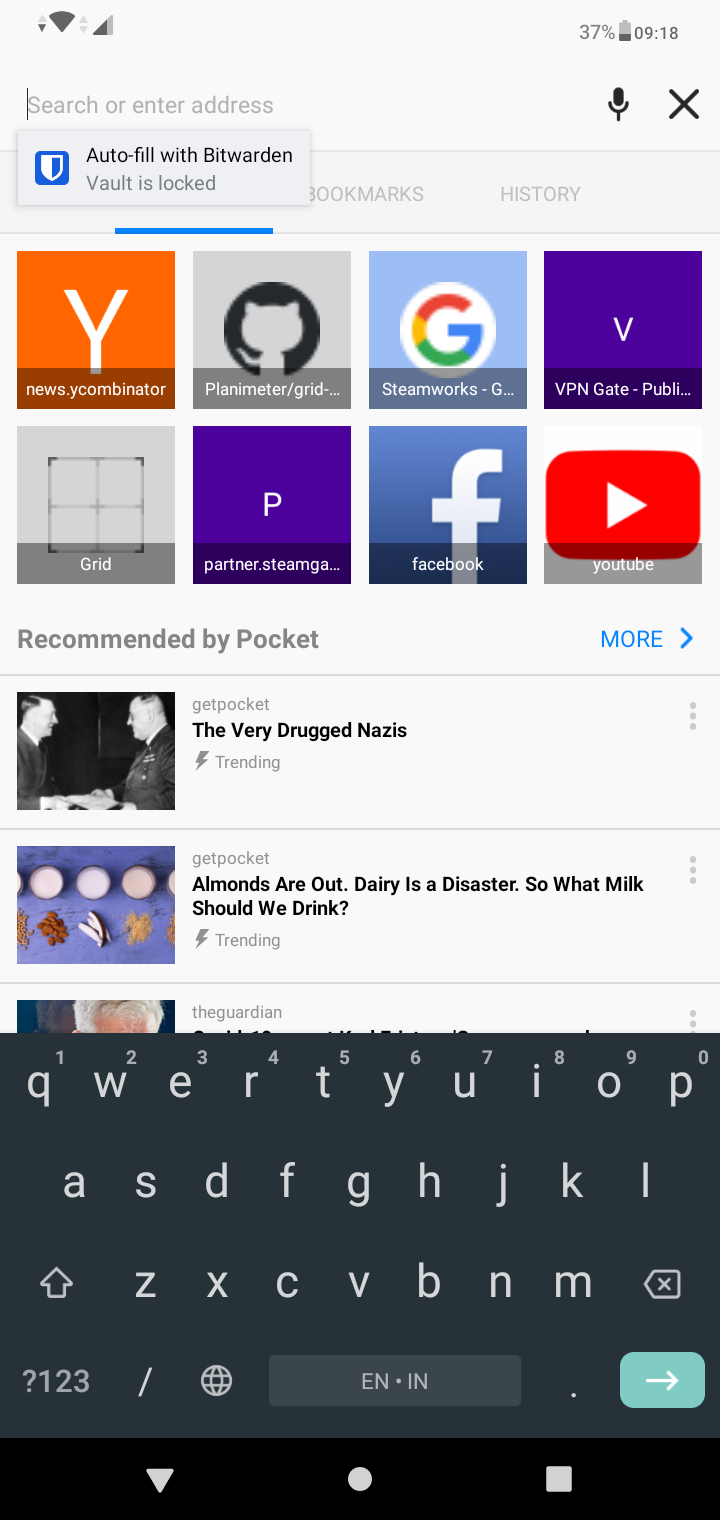720x1520 pixels.
Task: Open options menu for the theguardian article
Action: [x=692, y=1018]
